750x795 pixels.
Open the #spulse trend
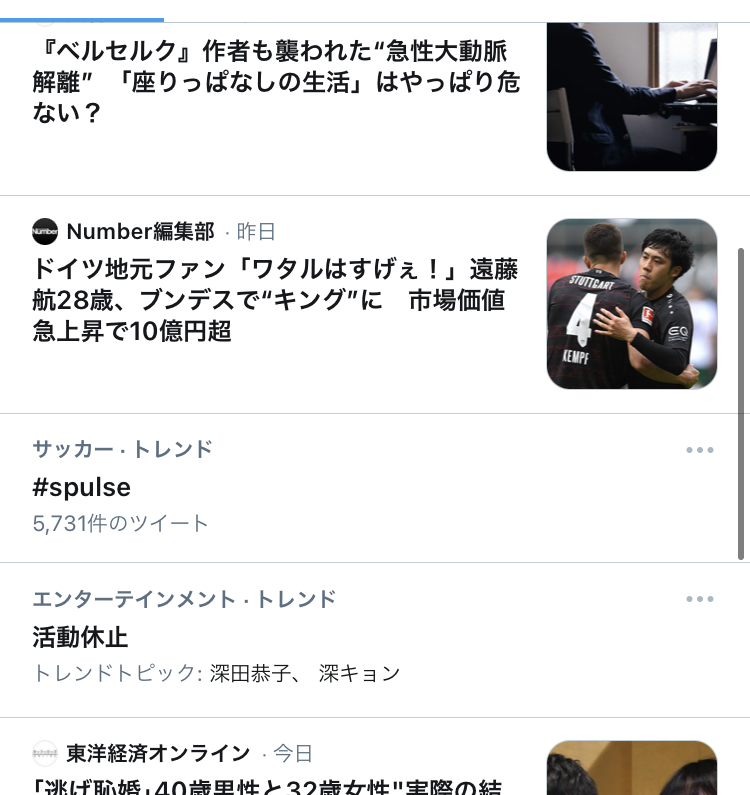[82, 487]
